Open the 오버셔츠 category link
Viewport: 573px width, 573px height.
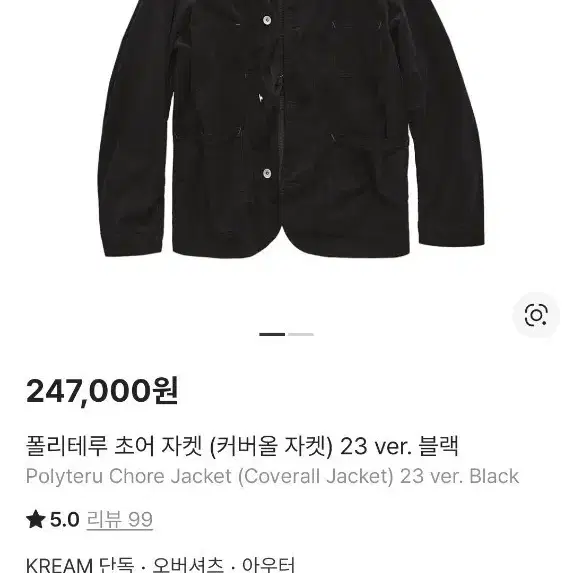[x=188, y=565]
